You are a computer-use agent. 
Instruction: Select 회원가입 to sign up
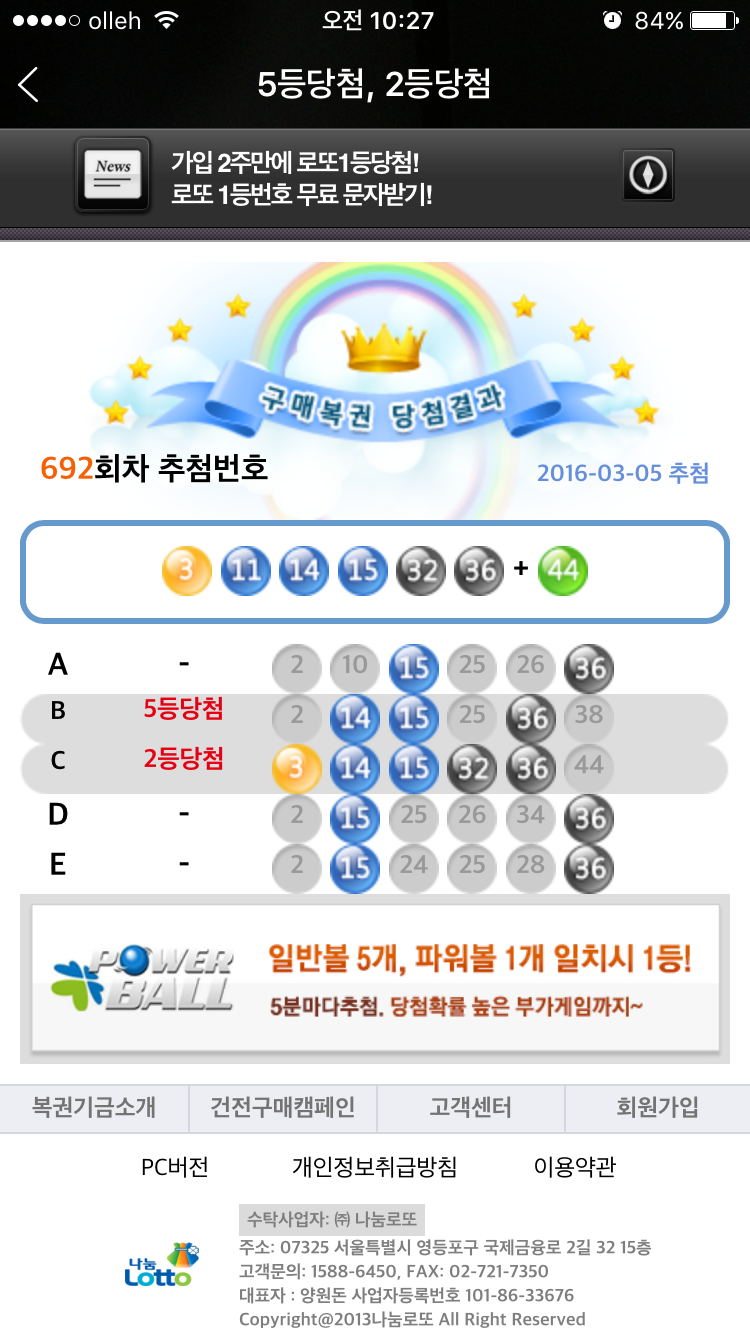657,1108
